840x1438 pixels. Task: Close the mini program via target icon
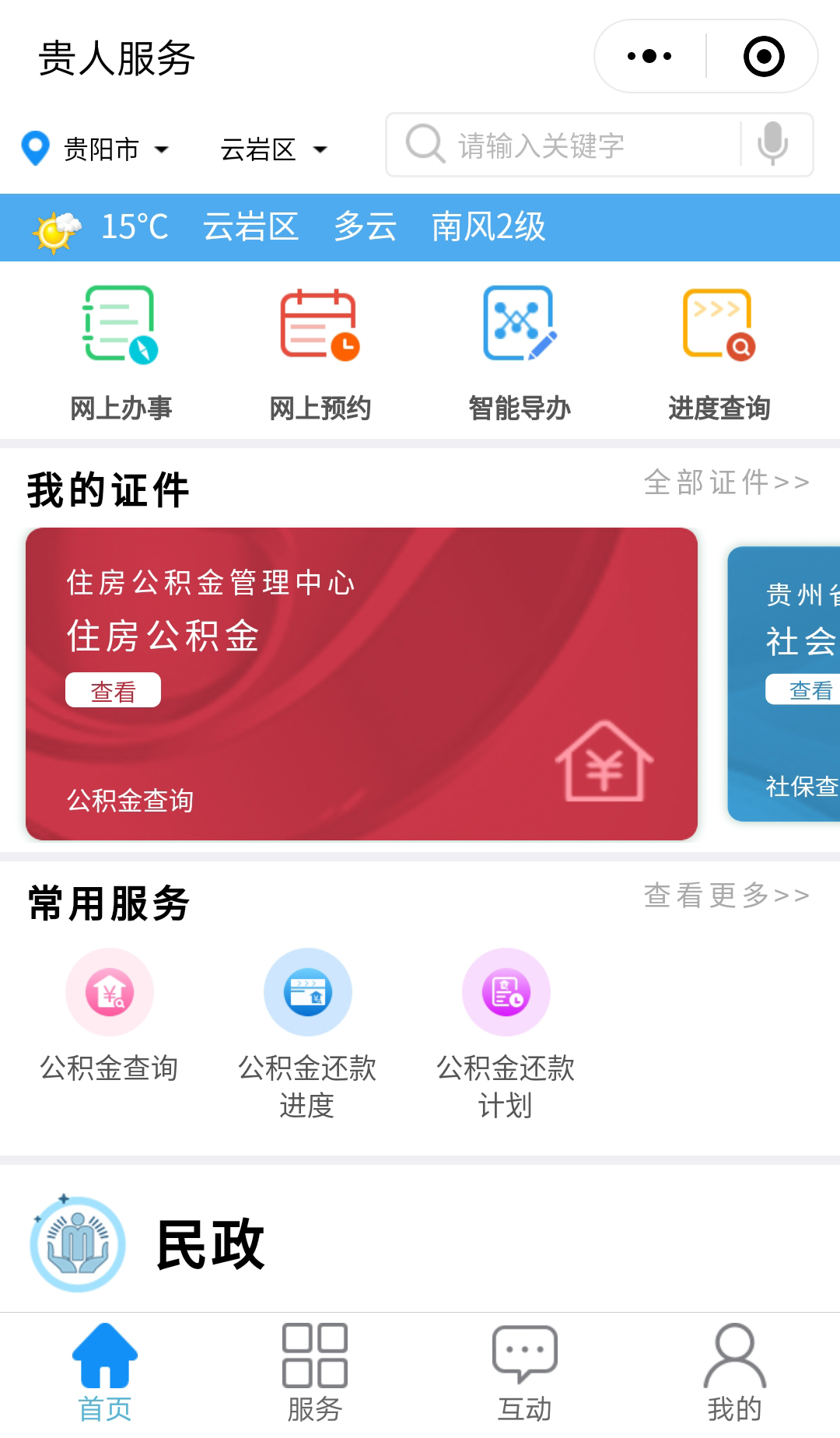[763, 56]
